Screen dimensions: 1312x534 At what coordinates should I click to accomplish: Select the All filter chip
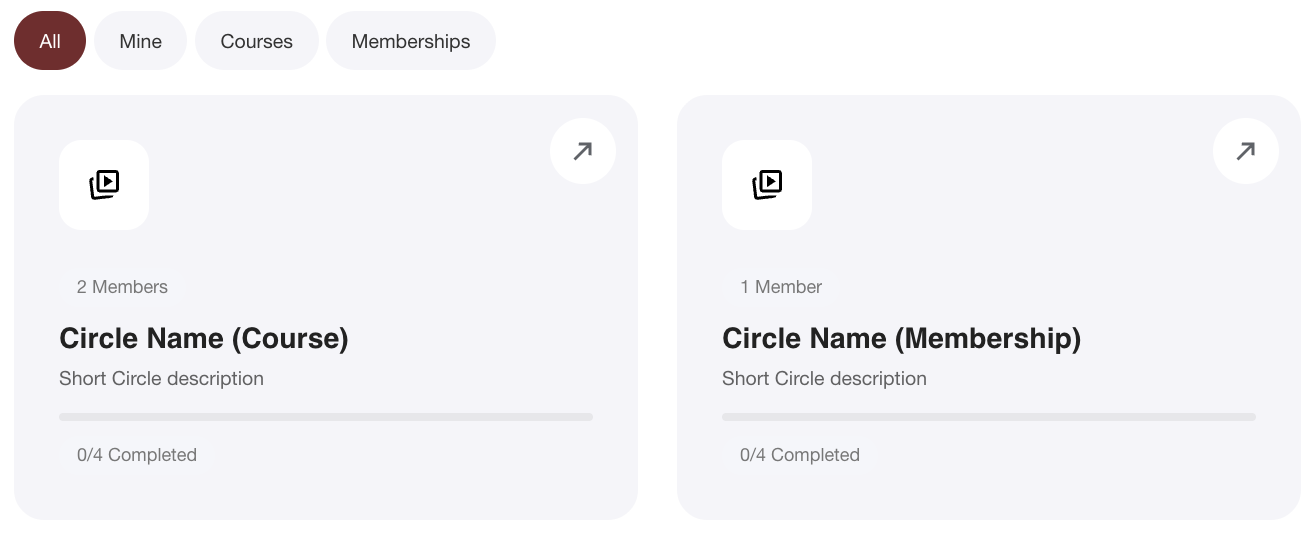[50, 41]
